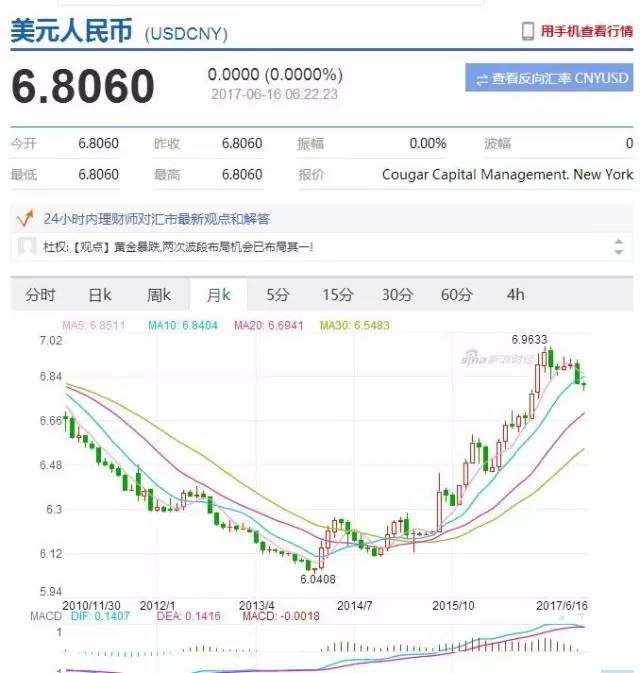Tap 查看反向汇率 CNYUSD button
Screen dimensions: 640x673
[x=549, y=78]
